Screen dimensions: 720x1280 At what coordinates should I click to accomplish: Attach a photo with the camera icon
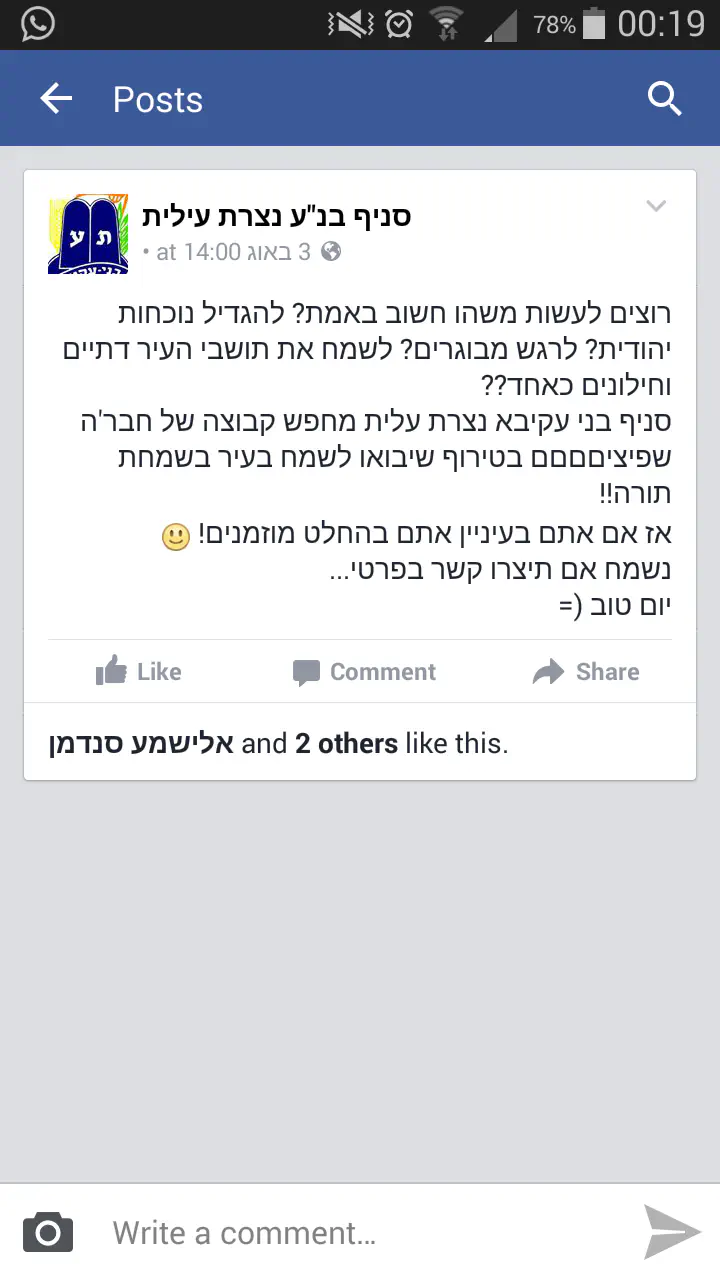pos(48,1232)
